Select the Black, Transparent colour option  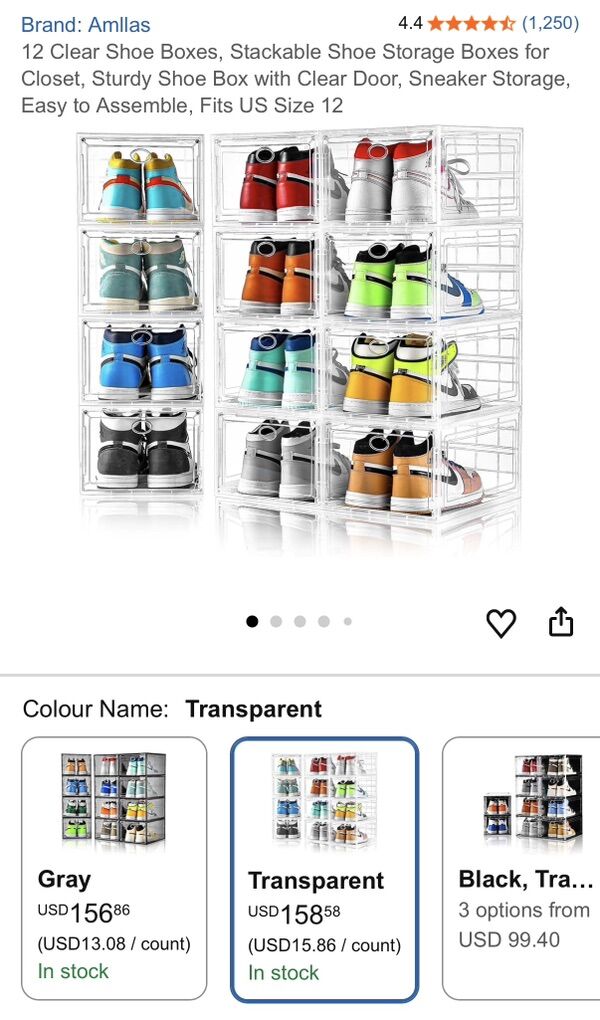[x=522, y=867]
